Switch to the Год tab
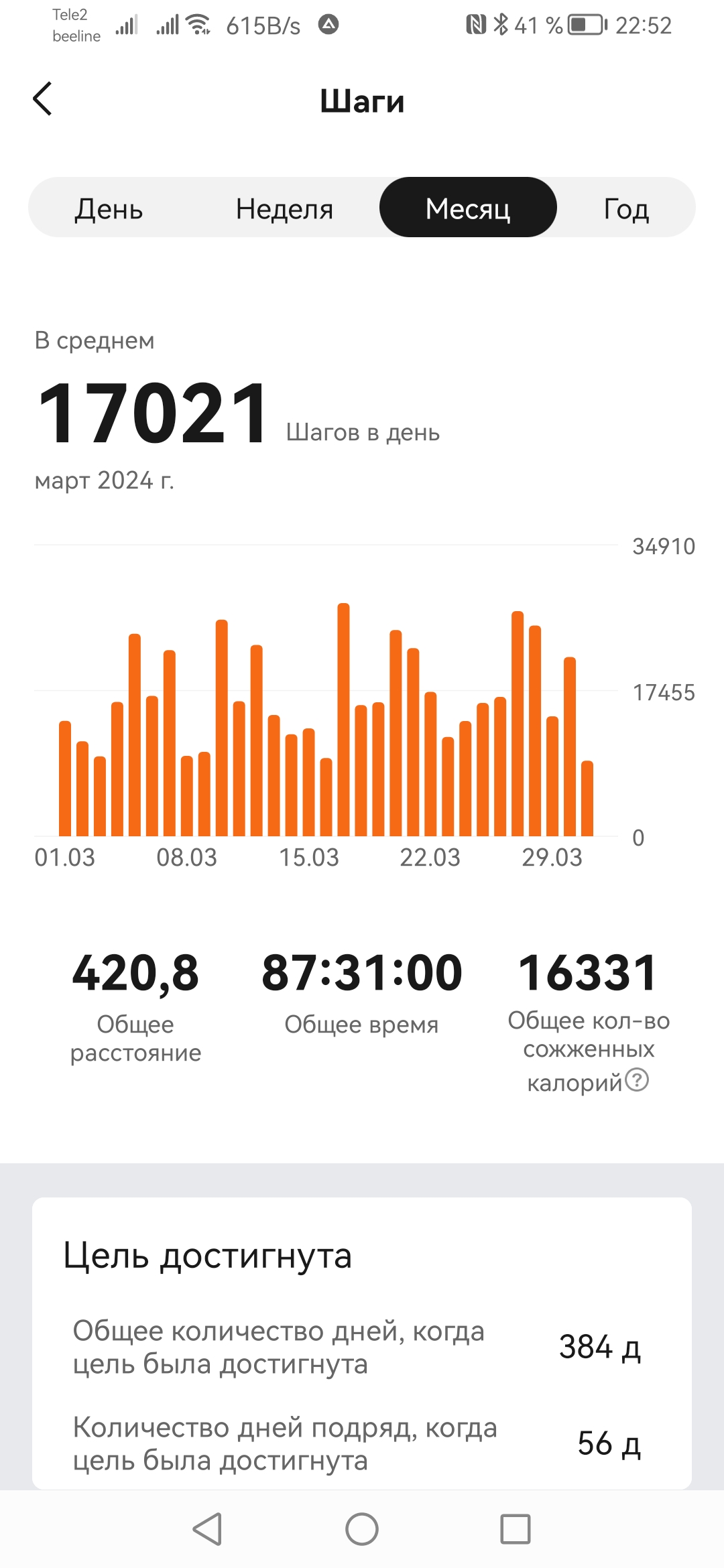 tap(626, 208)
